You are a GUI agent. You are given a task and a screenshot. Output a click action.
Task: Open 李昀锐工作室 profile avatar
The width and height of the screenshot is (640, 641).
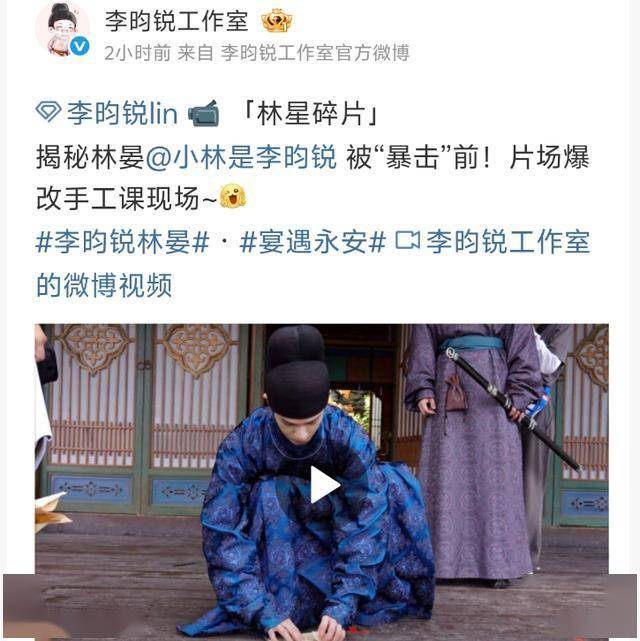62,30
